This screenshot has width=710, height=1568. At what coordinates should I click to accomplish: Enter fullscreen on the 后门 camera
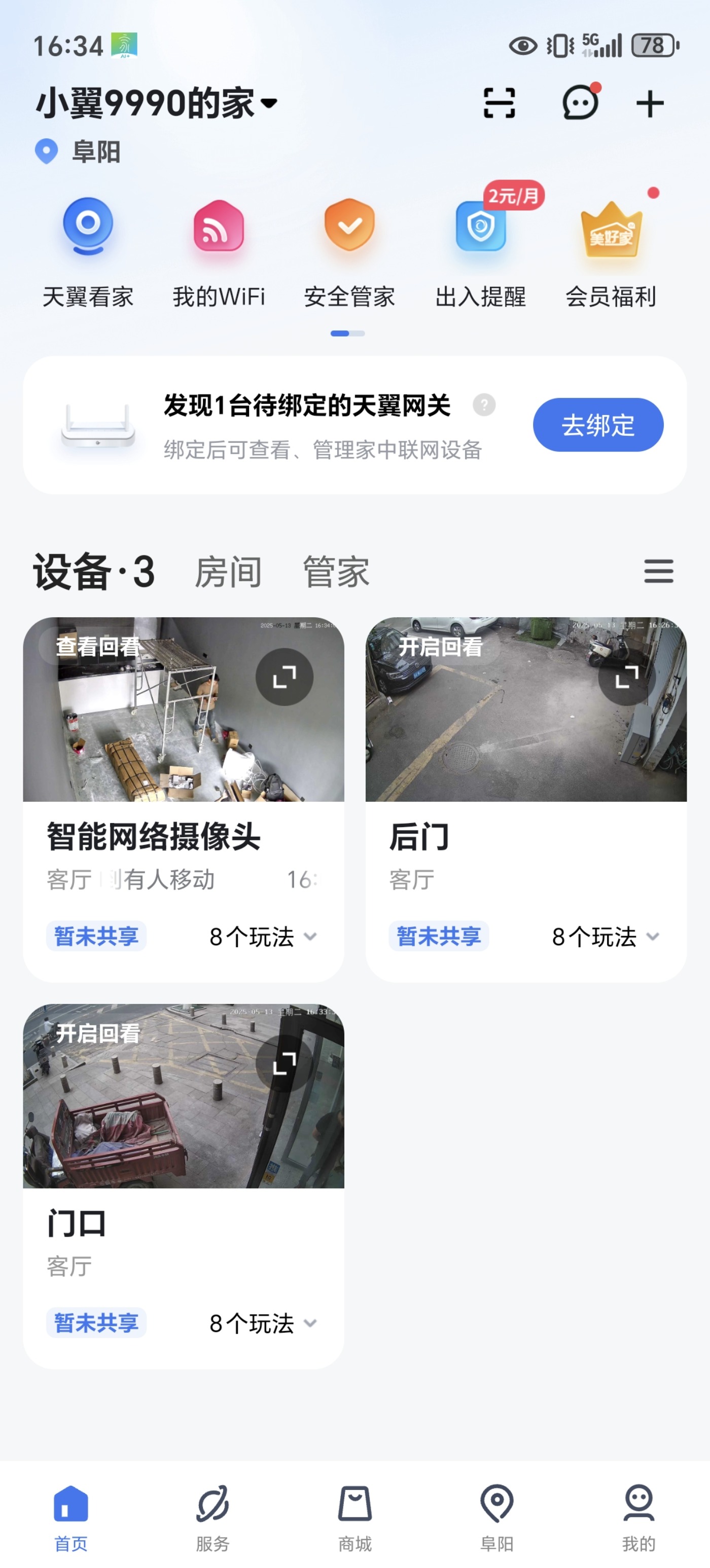tap(627, 677)
